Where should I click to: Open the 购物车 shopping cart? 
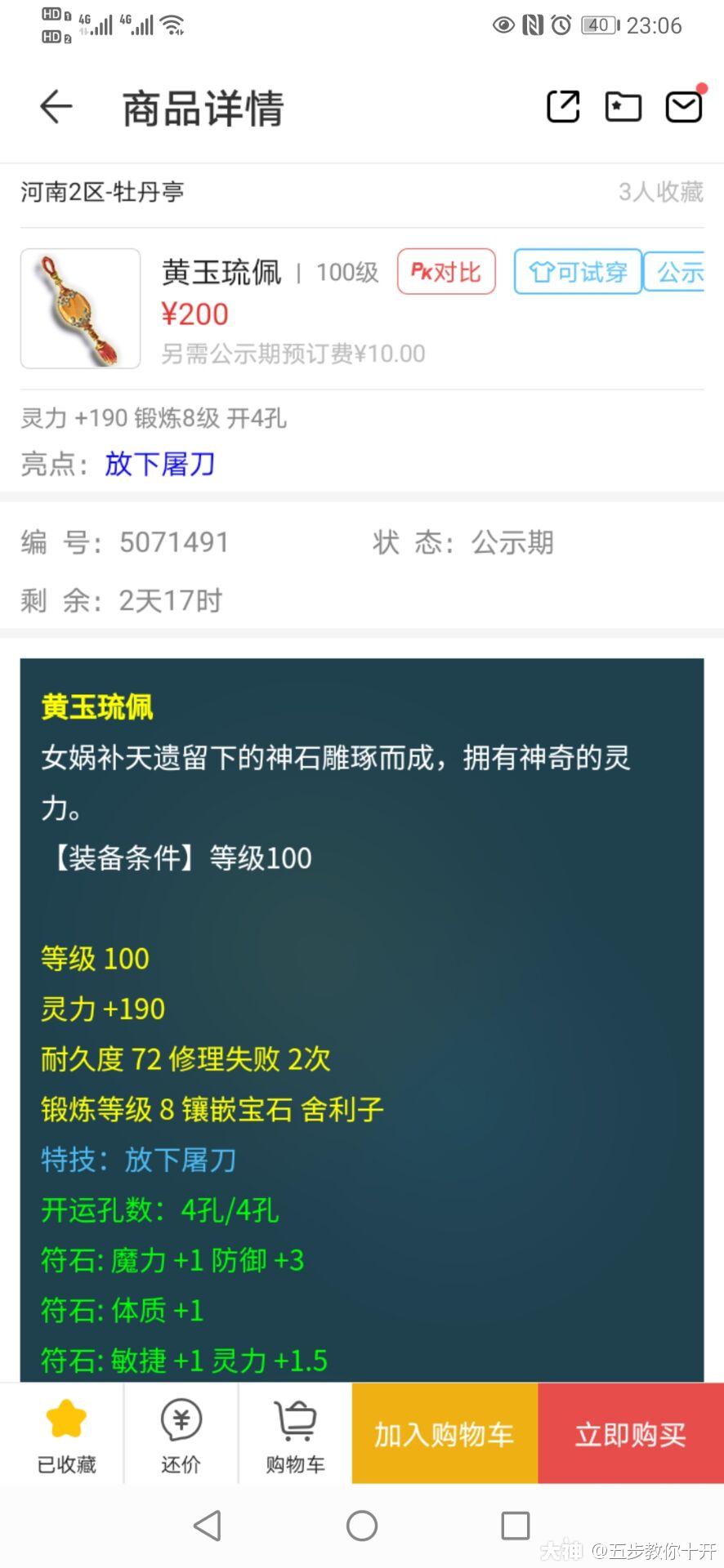295,1434
